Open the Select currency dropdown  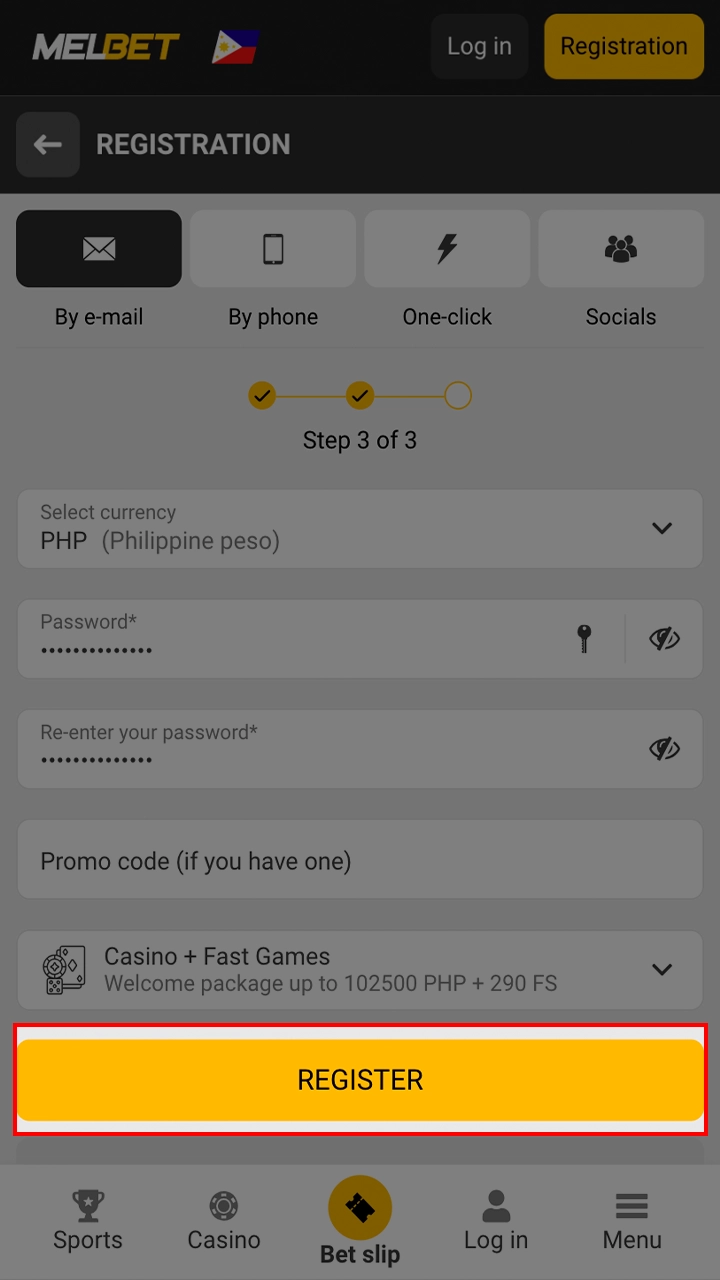click(x=360, y=528)
